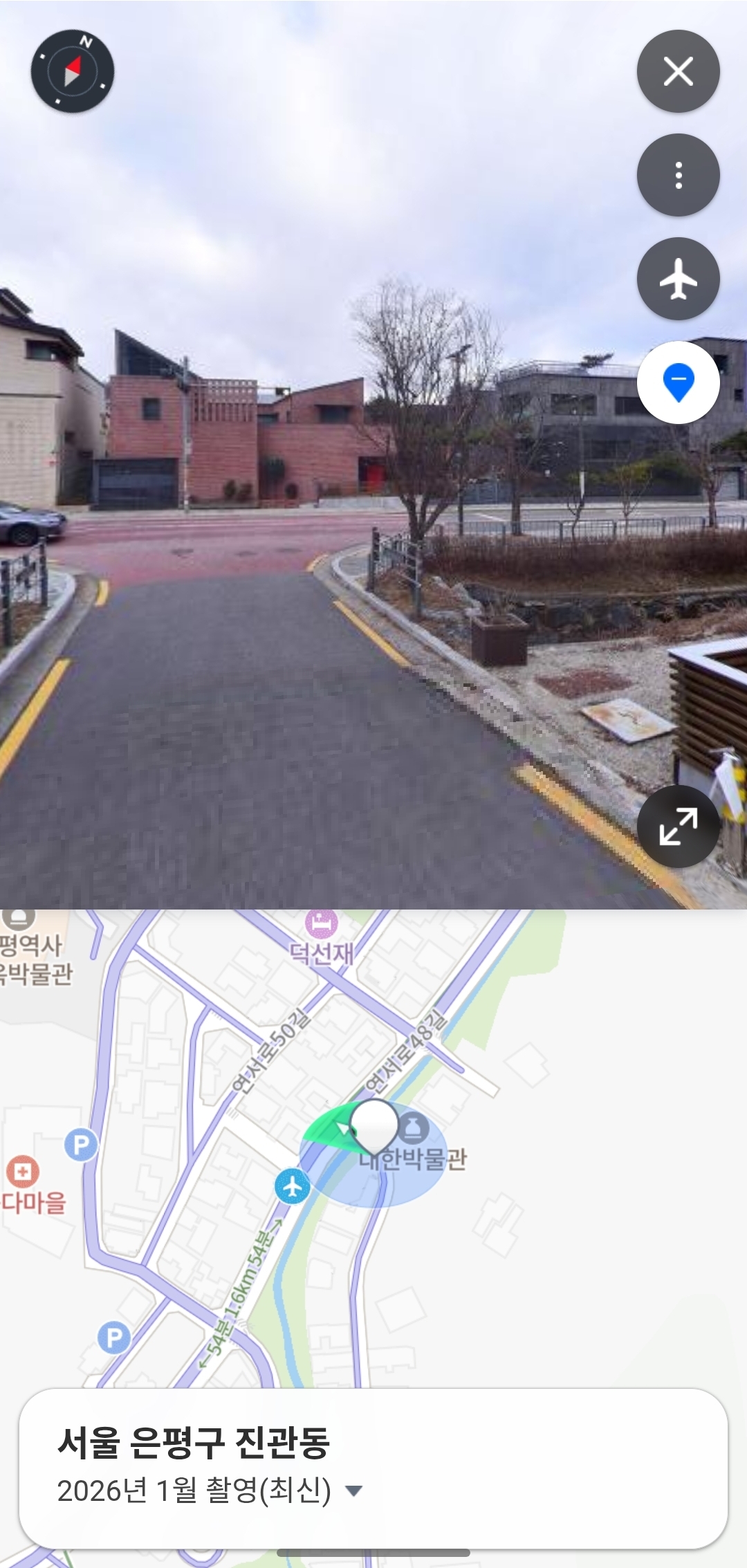Close the street view

click(x=678, y=71)
